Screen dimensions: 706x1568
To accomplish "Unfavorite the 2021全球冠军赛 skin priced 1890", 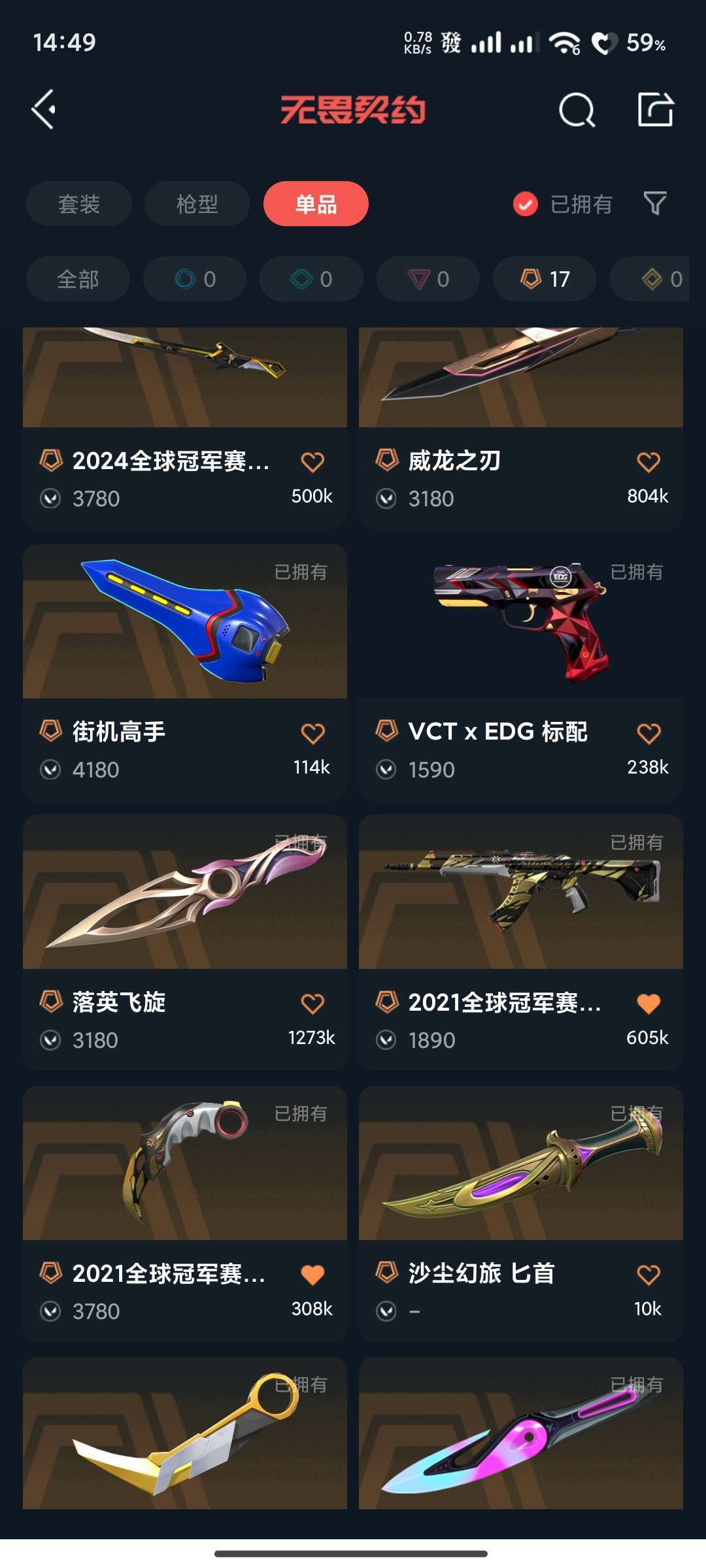I will pos(648,1003).
